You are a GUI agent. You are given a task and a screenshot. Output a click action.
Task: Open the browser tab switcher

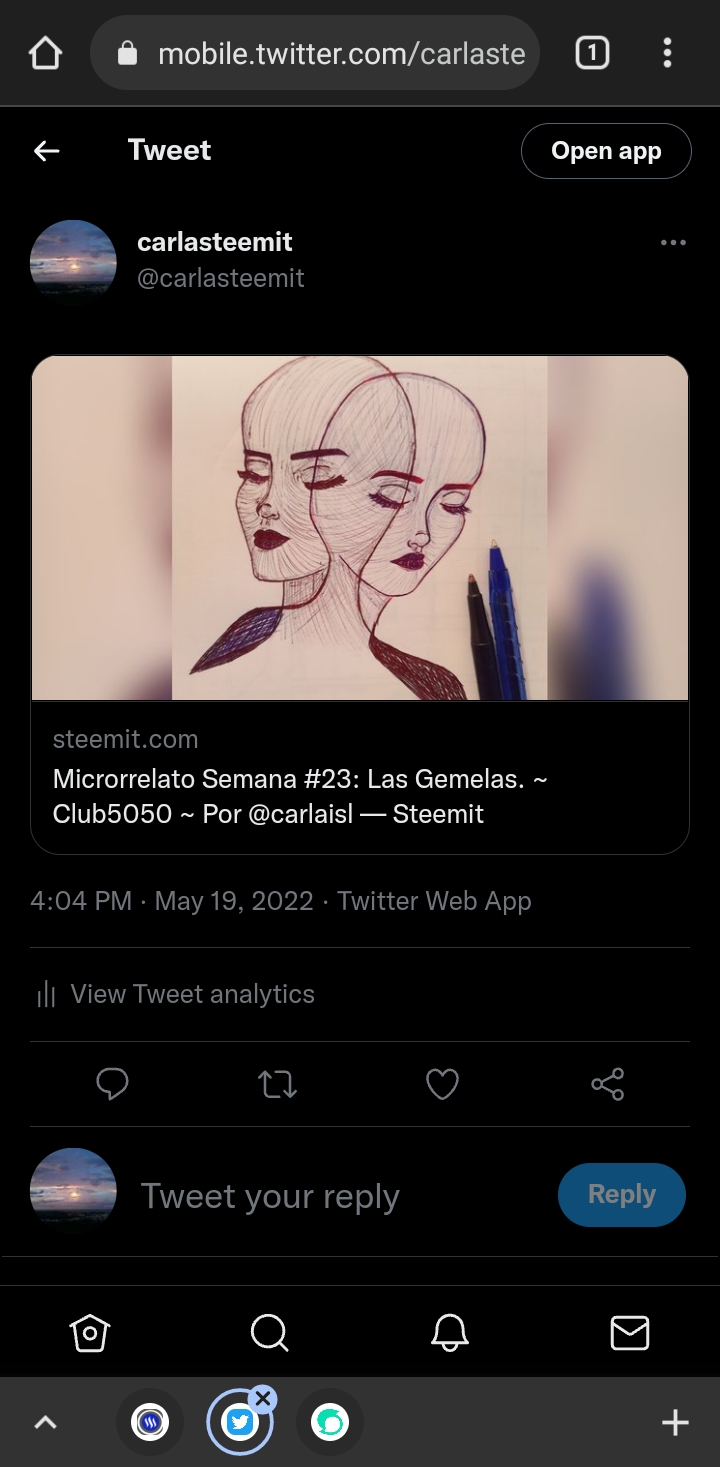pos(592,53)
